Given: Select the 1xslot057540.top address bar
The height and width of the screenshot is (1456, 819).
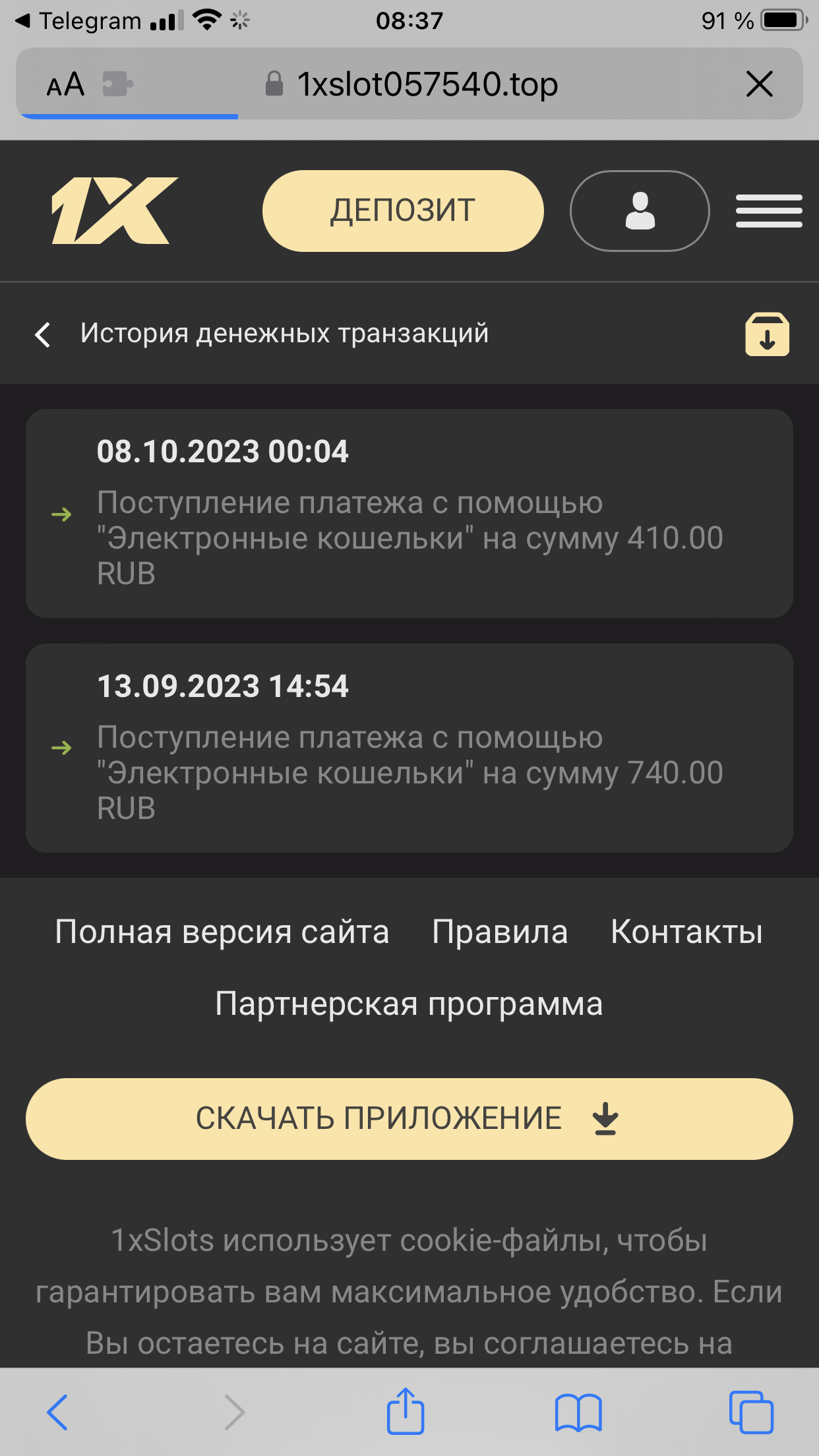Looking at the screenshot, I should [427, 84].
